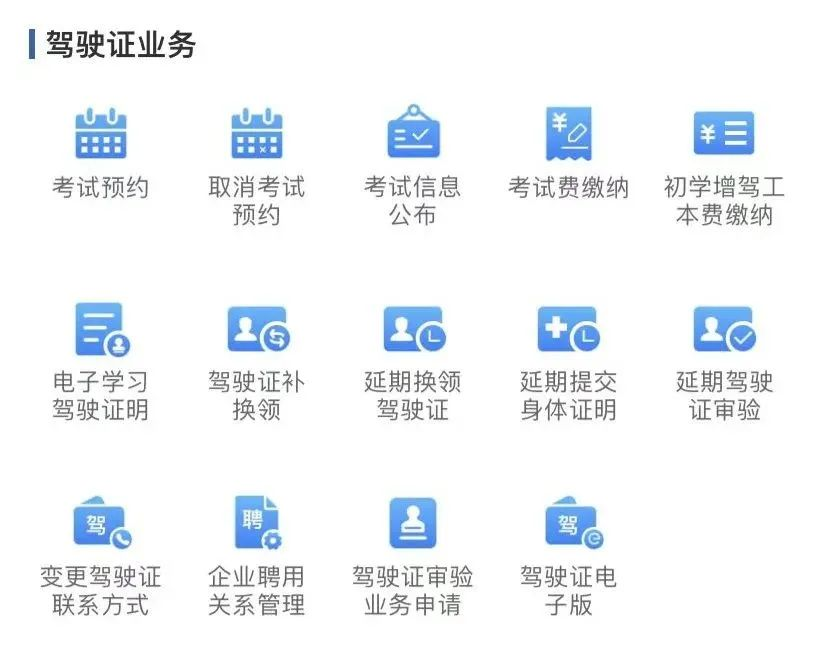Open 驾驶证审验业务申请
This screenshot has width=827, height=651.
pos(413,525)
